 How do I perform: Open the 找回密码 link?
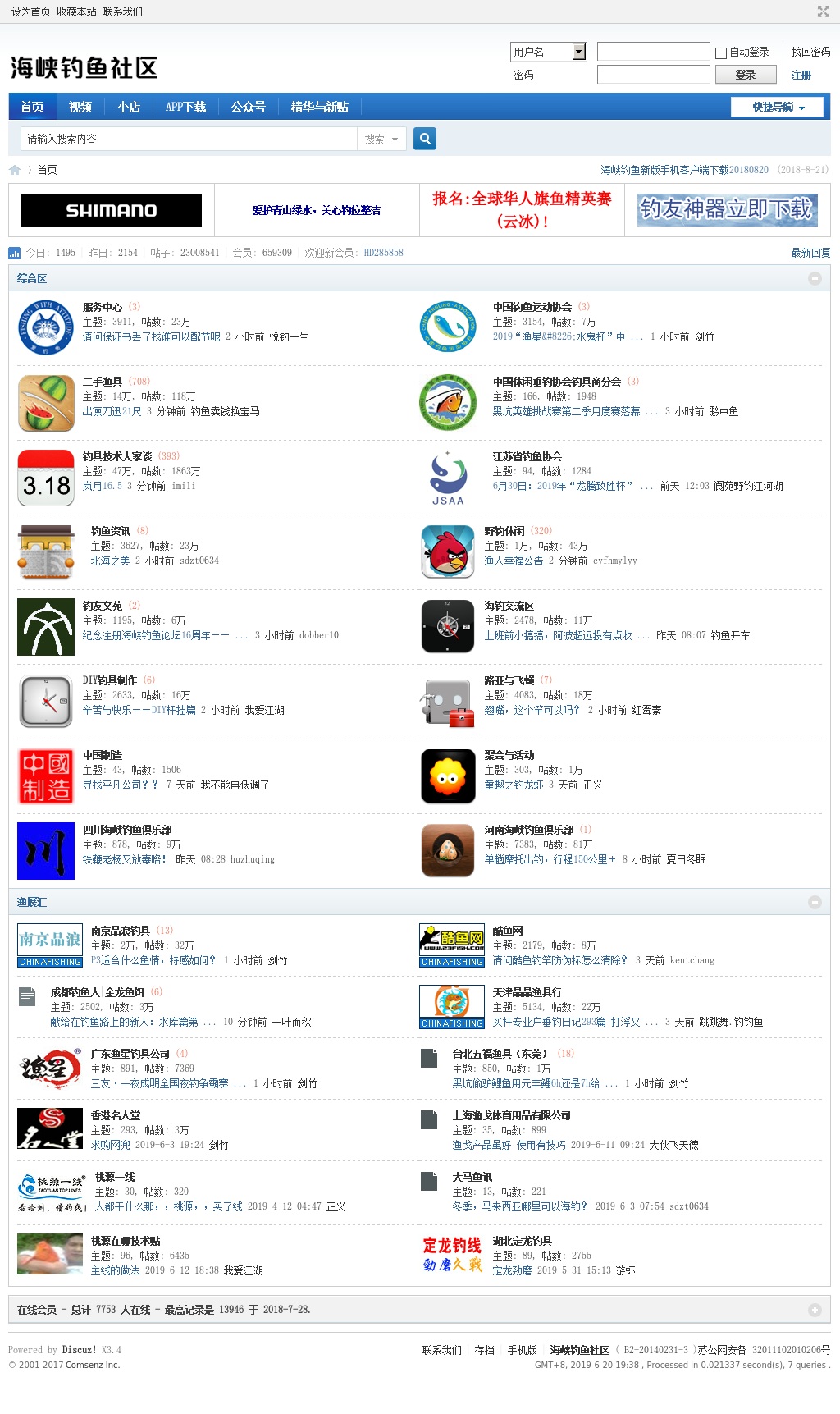[810, 52]
